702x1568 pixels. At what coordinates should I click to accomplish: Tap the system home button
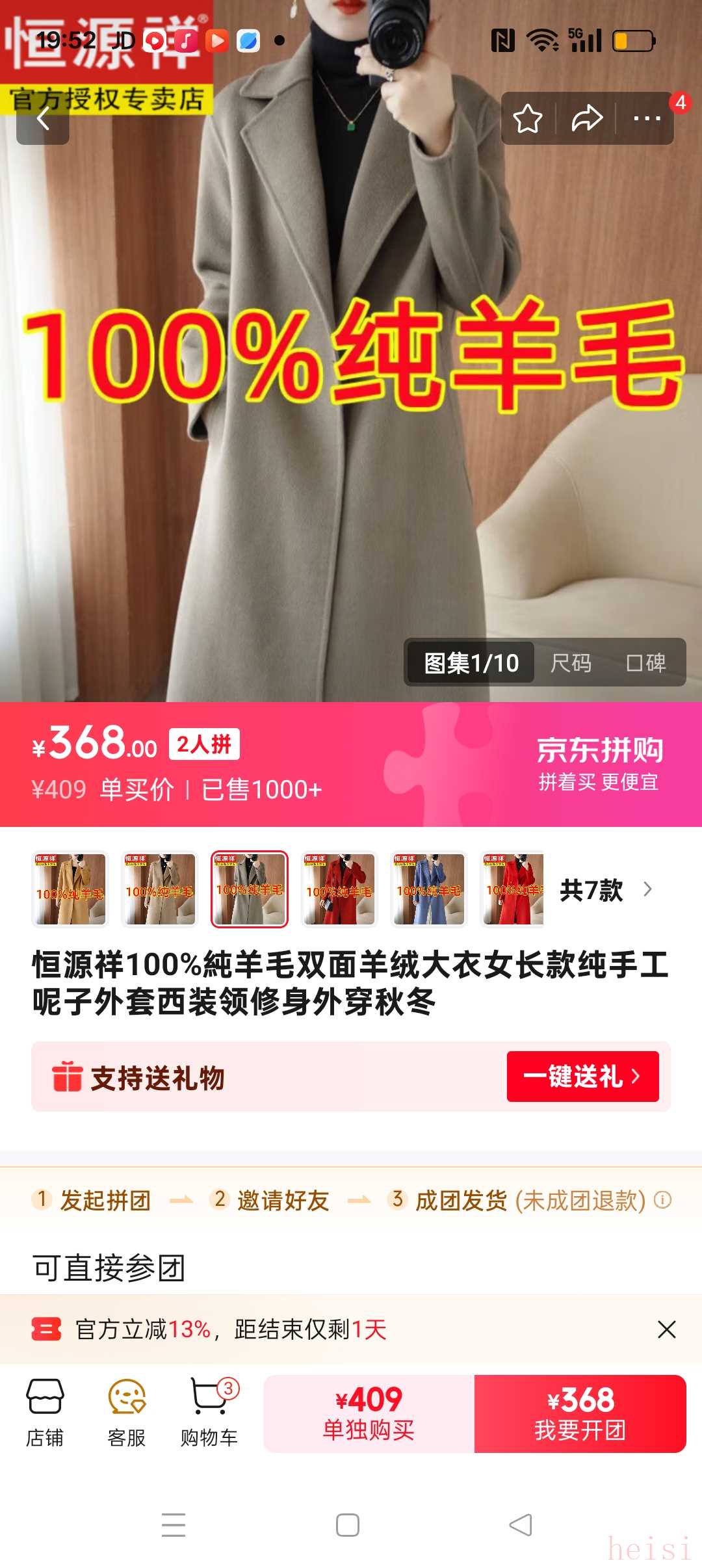pos(348,1525)
